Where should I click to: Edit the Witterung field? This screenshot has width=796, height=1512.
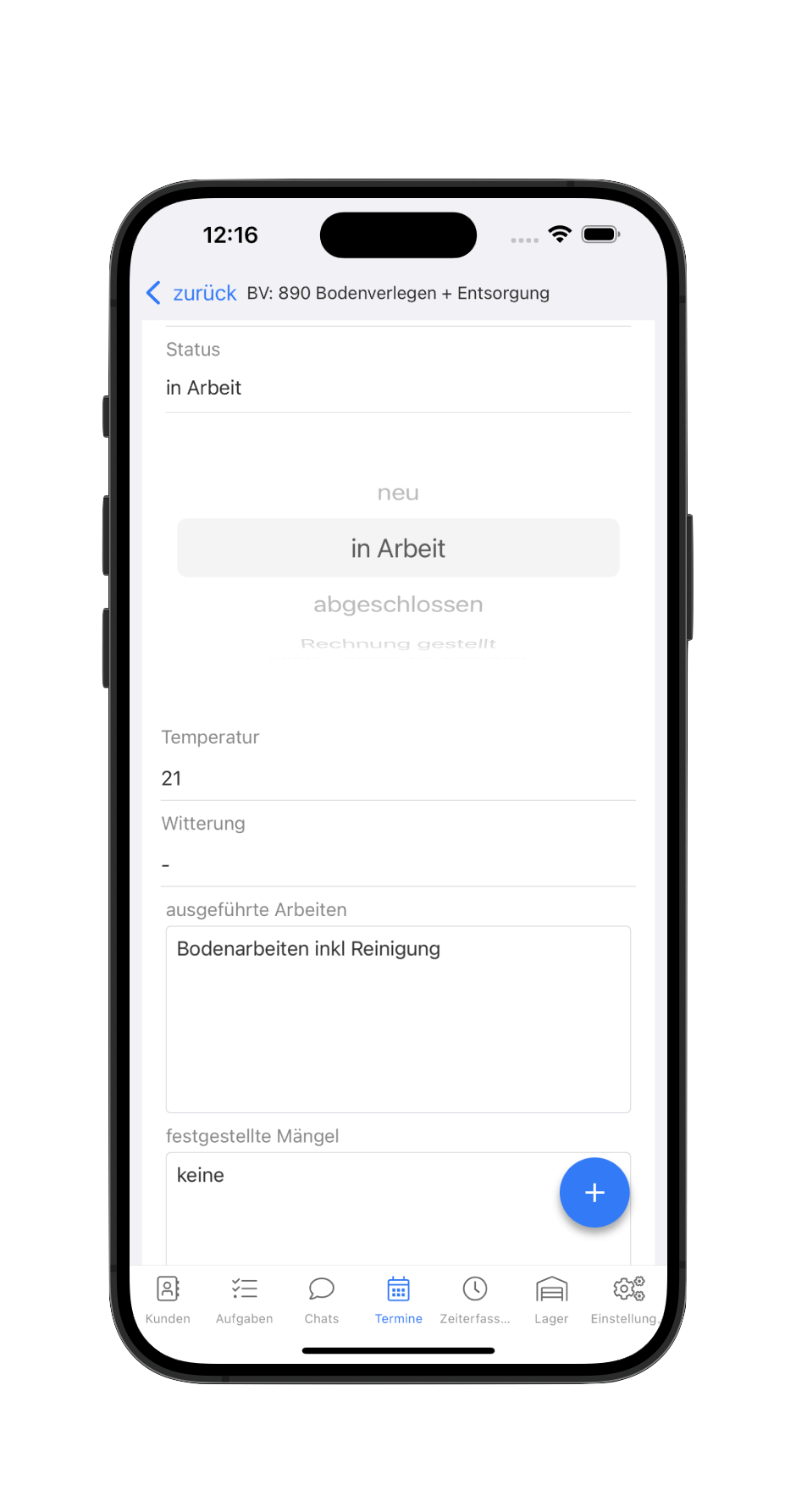click(x=398, y=864)
